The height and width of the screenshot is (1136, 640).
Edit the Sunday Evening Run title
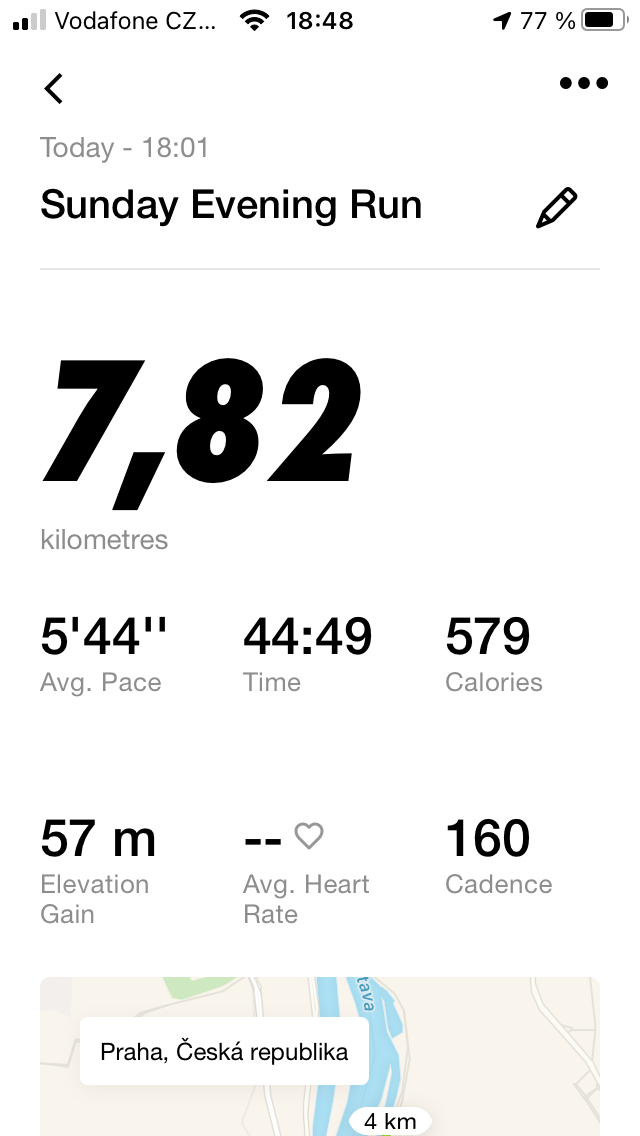(557, 208)
